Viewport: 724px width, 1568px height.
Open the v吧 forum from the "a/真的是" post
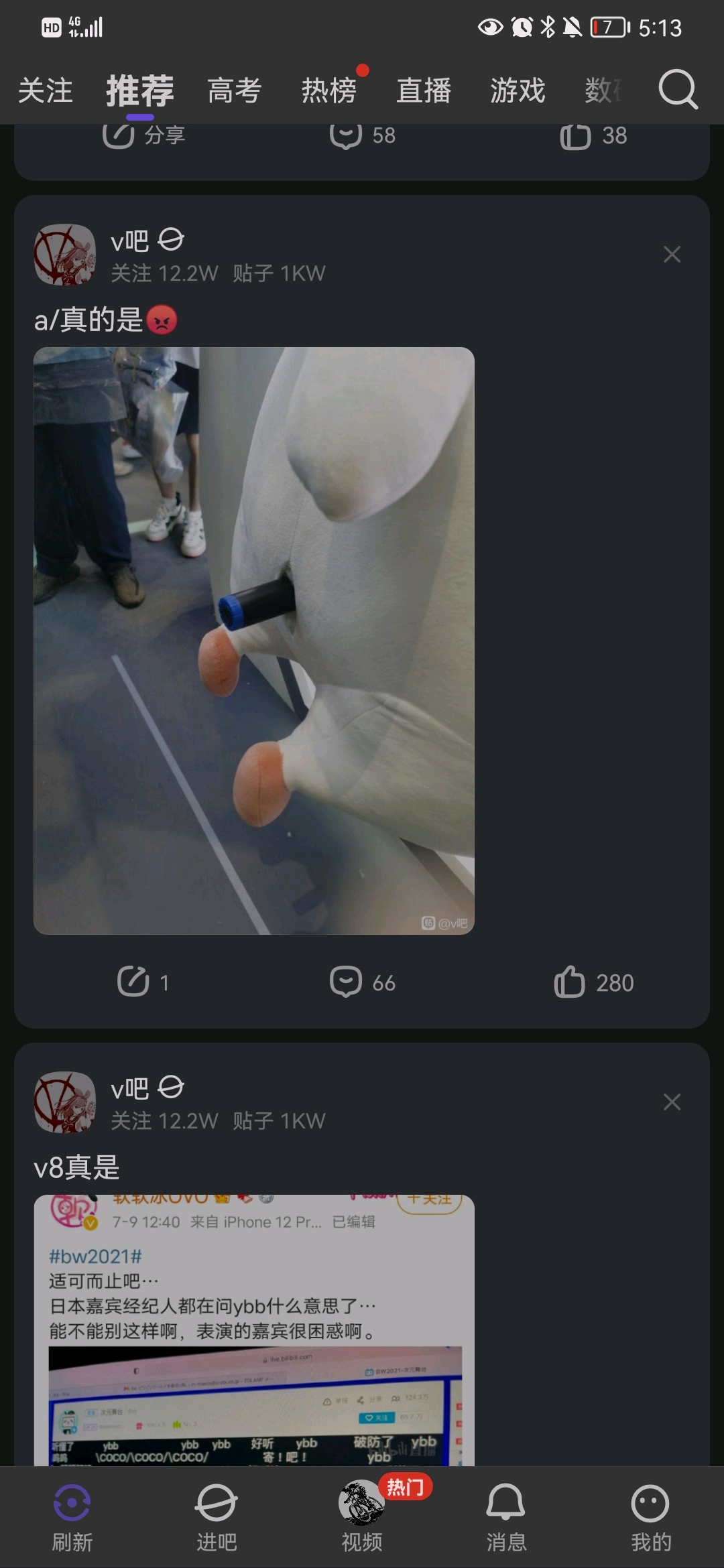(130, 241)
